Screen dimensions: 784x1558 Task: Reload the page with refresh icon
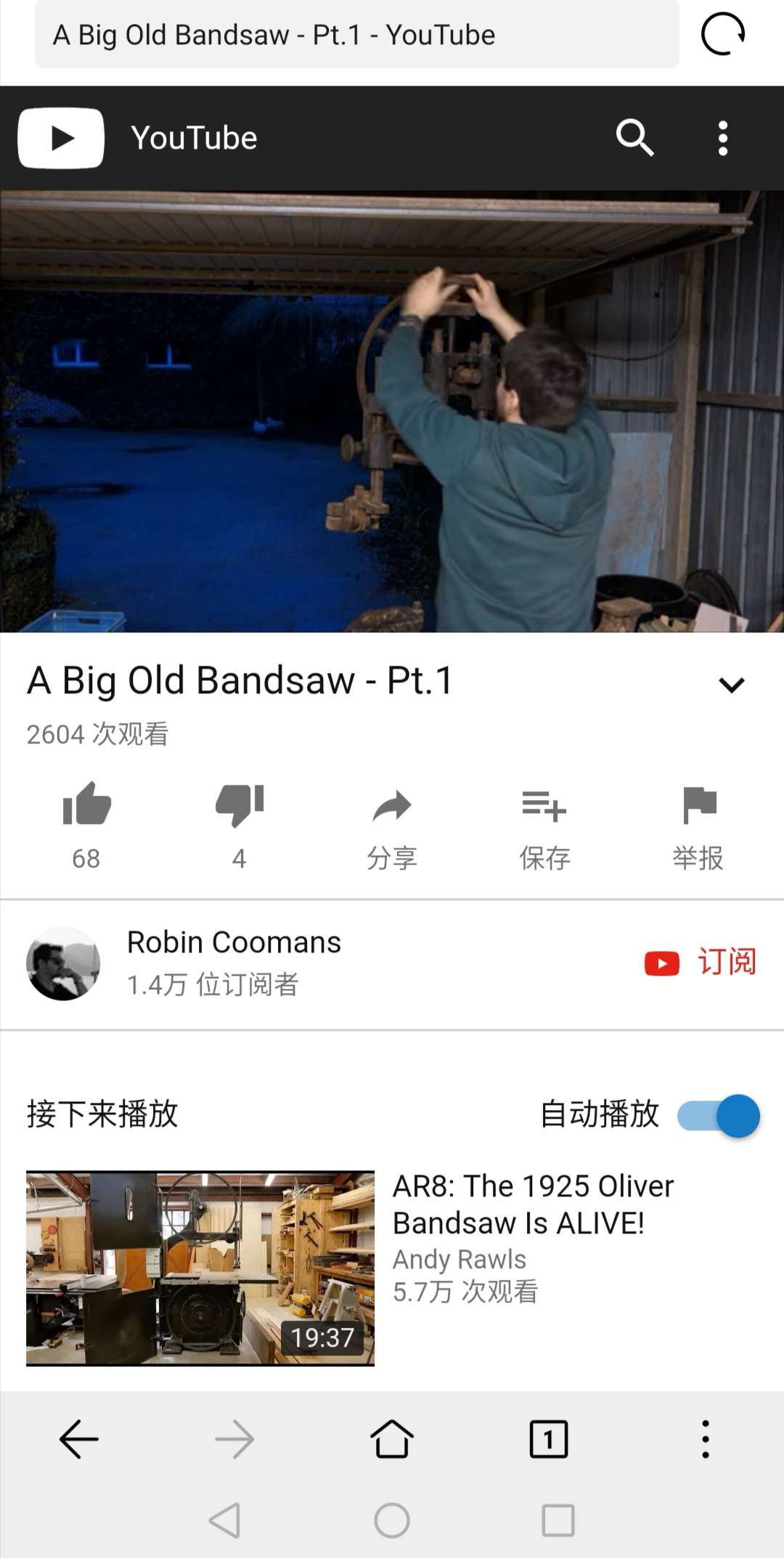(722, 34)
